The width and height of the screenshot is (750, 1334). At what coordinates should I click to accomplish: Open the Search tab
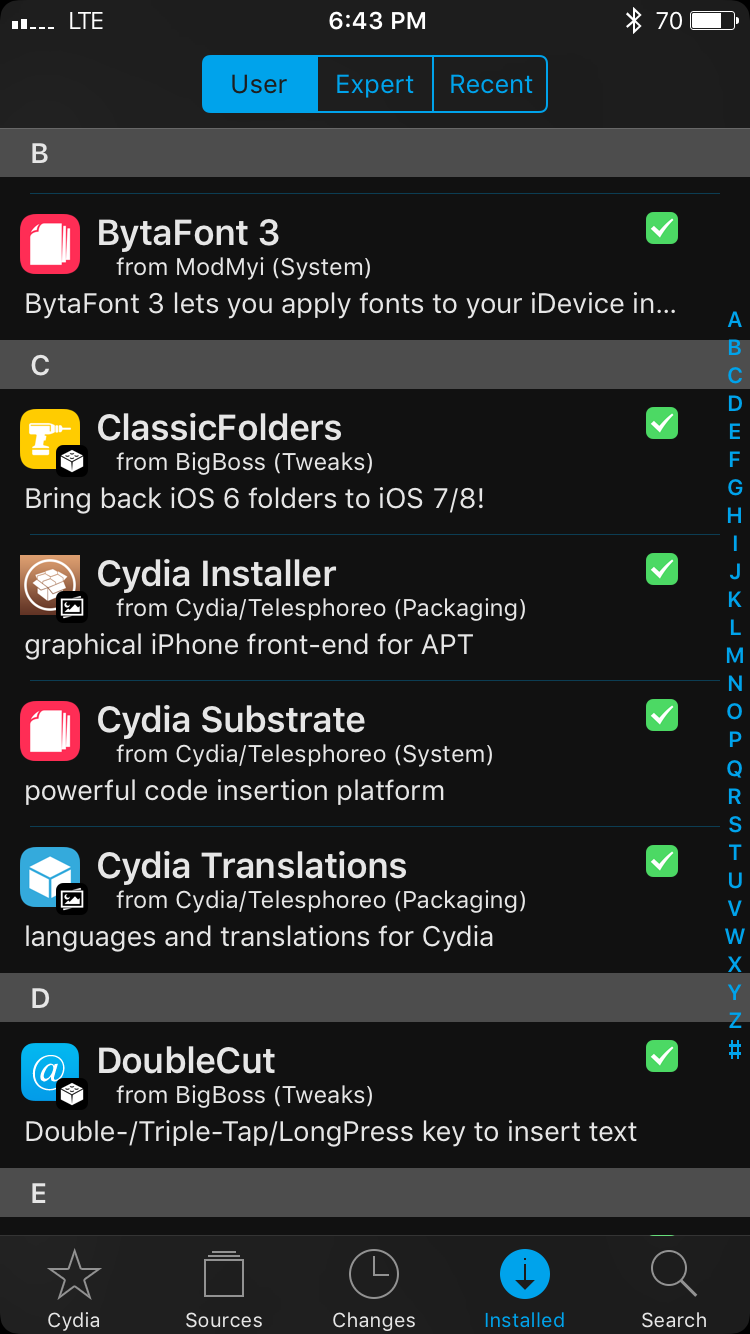674,1288
